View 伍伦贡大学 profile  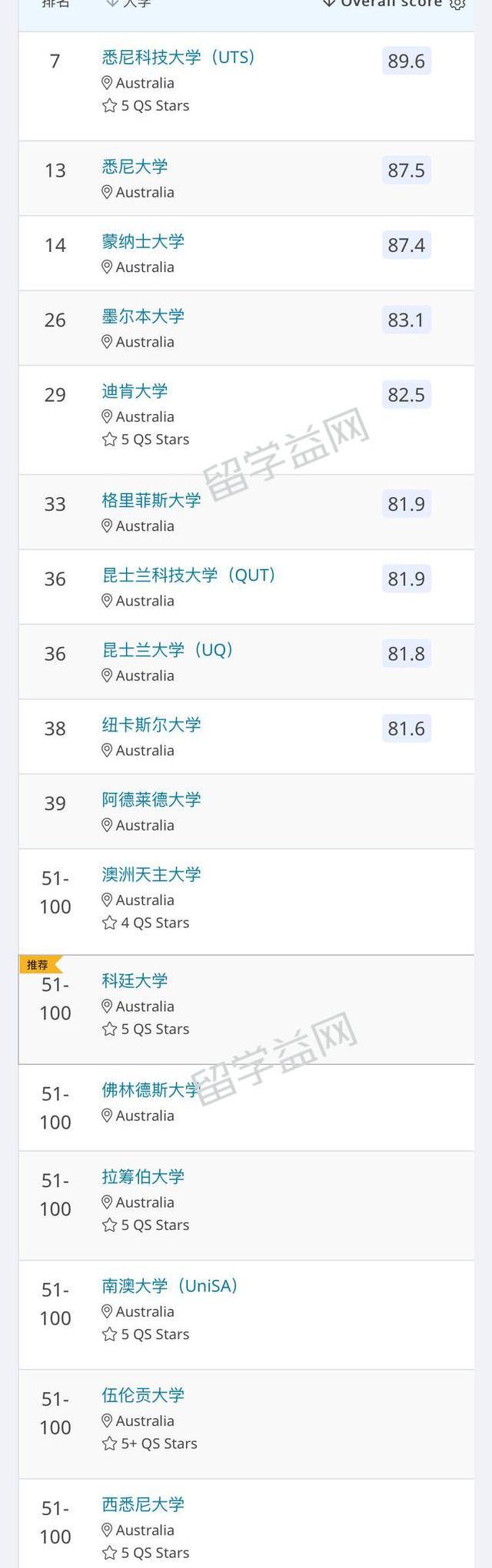click(143, 1395)
